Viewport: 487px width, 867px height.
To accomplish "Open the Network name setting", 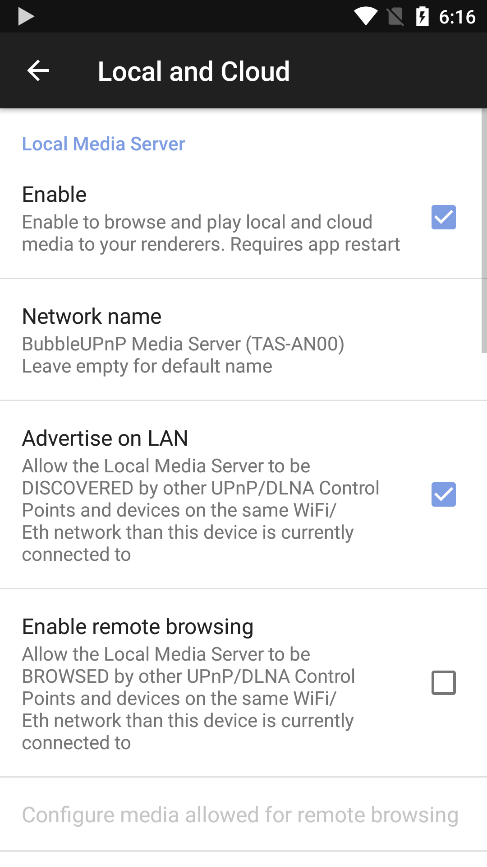I will 243,340.
